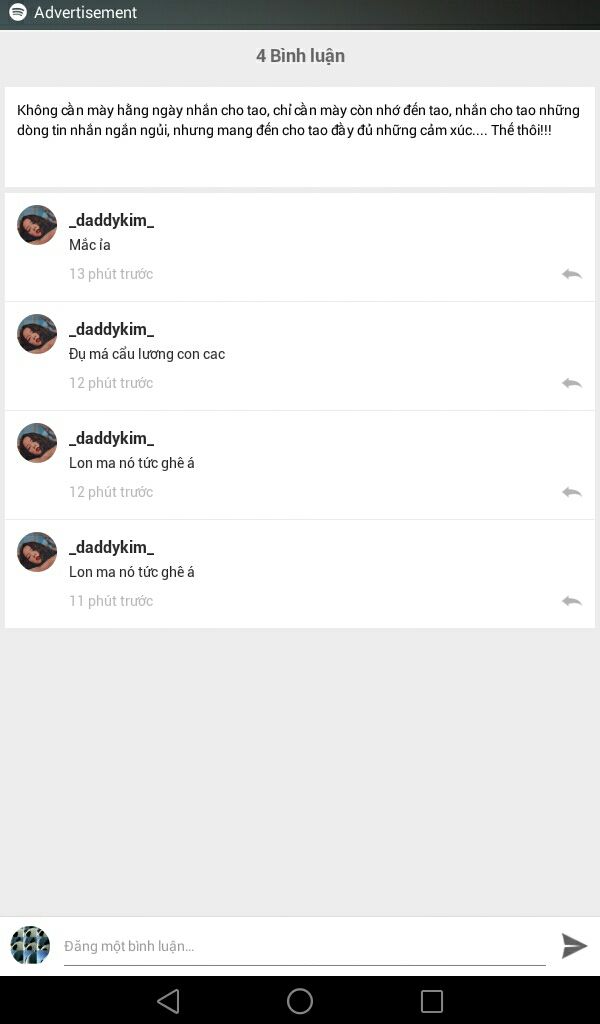This screenshot has height=1024, width=600.
Task: Go to the home screen
Action: click(300, 1000)
